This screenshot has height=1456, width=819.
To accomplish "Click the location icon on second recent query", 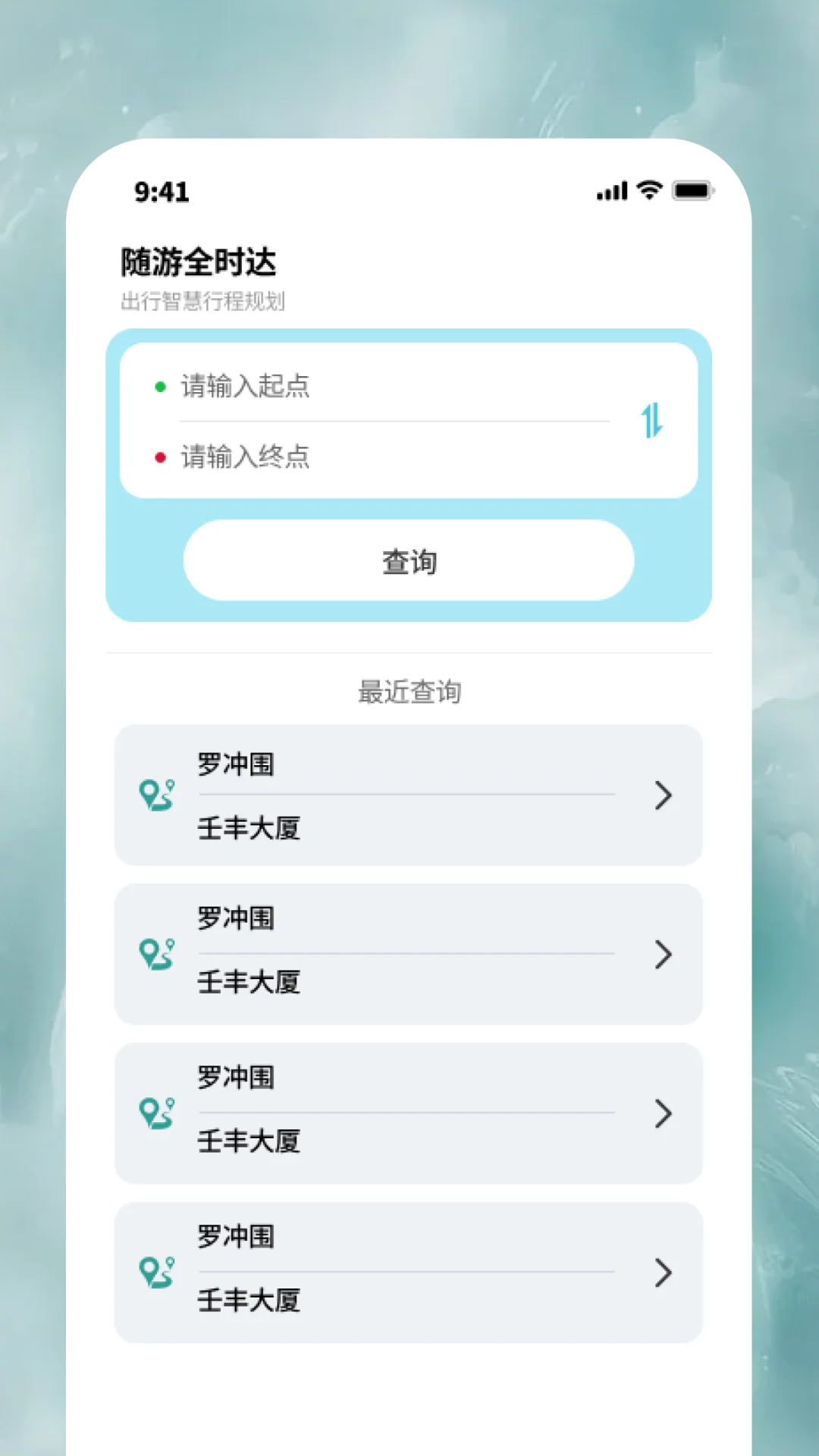I will (x=158, y=955).
